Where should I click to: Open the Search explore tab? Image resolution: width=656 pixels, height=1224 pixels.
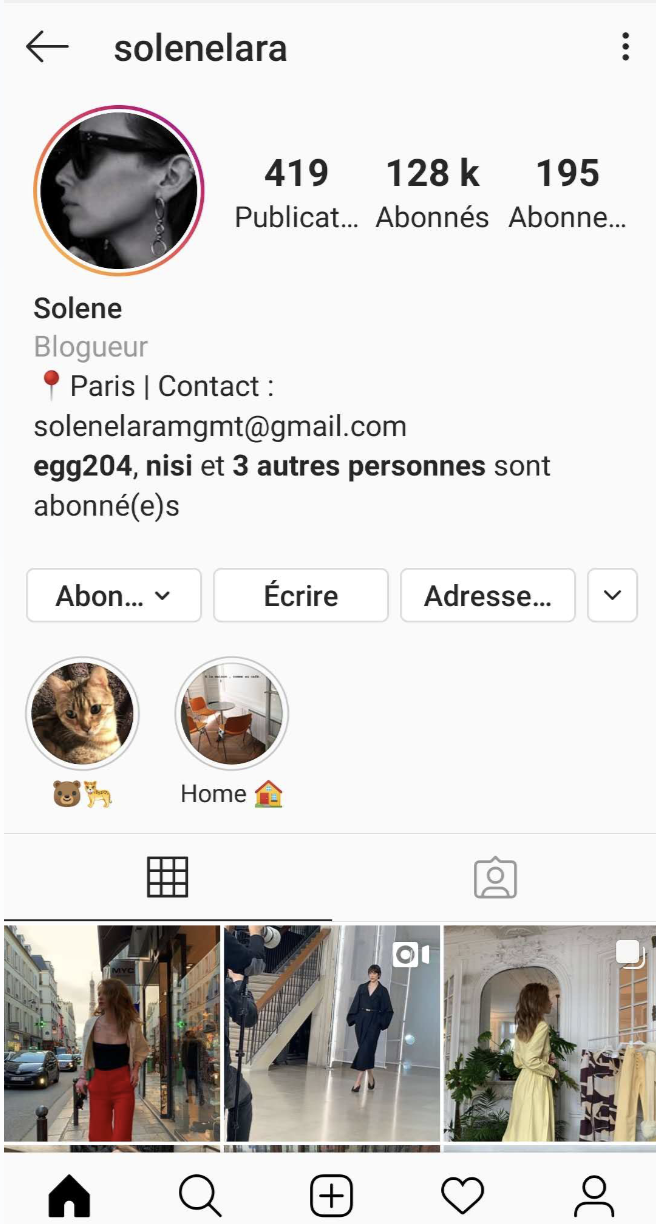(x=200, y=1195)
